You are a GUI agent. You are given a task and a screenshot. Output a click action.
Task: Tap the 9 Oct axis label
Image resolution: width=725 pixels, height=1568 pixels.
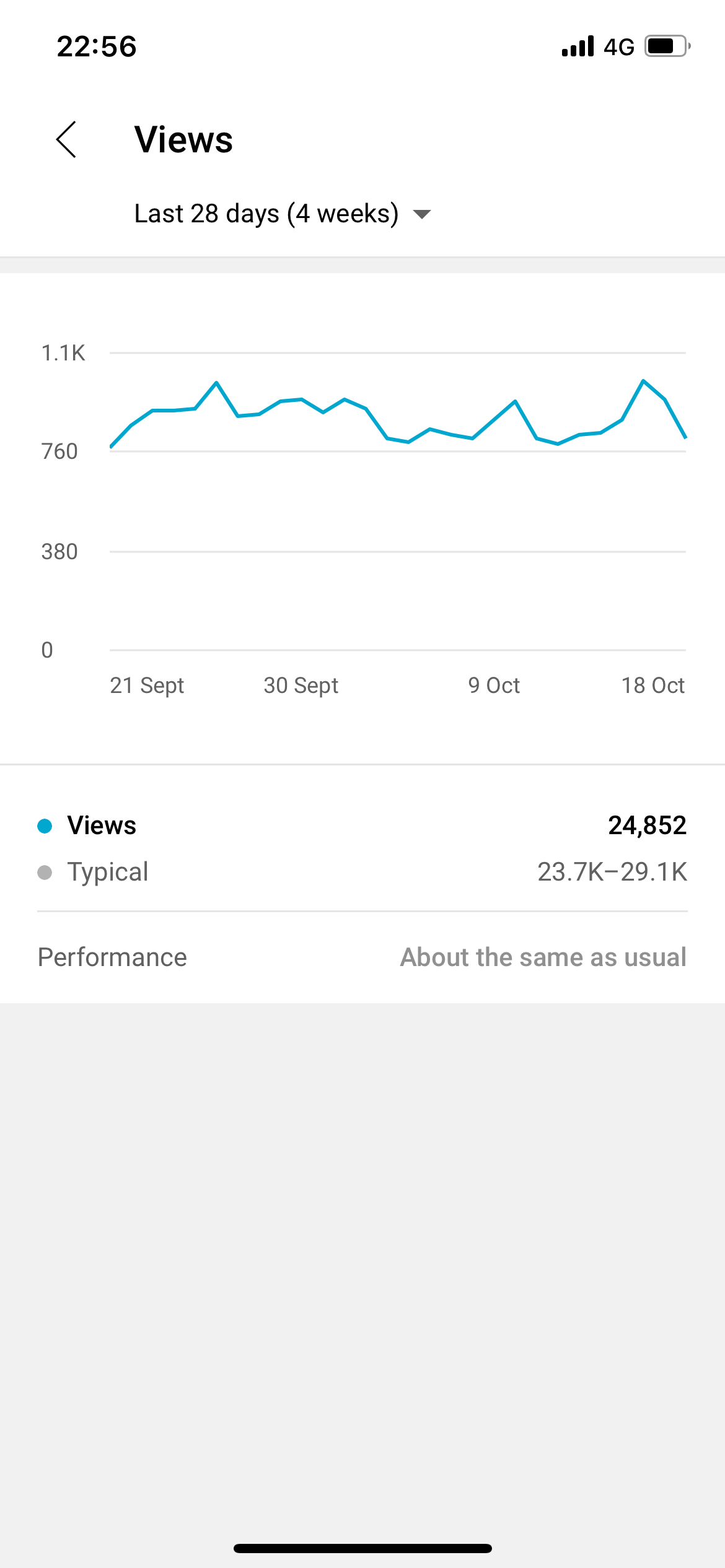(493, 685)
